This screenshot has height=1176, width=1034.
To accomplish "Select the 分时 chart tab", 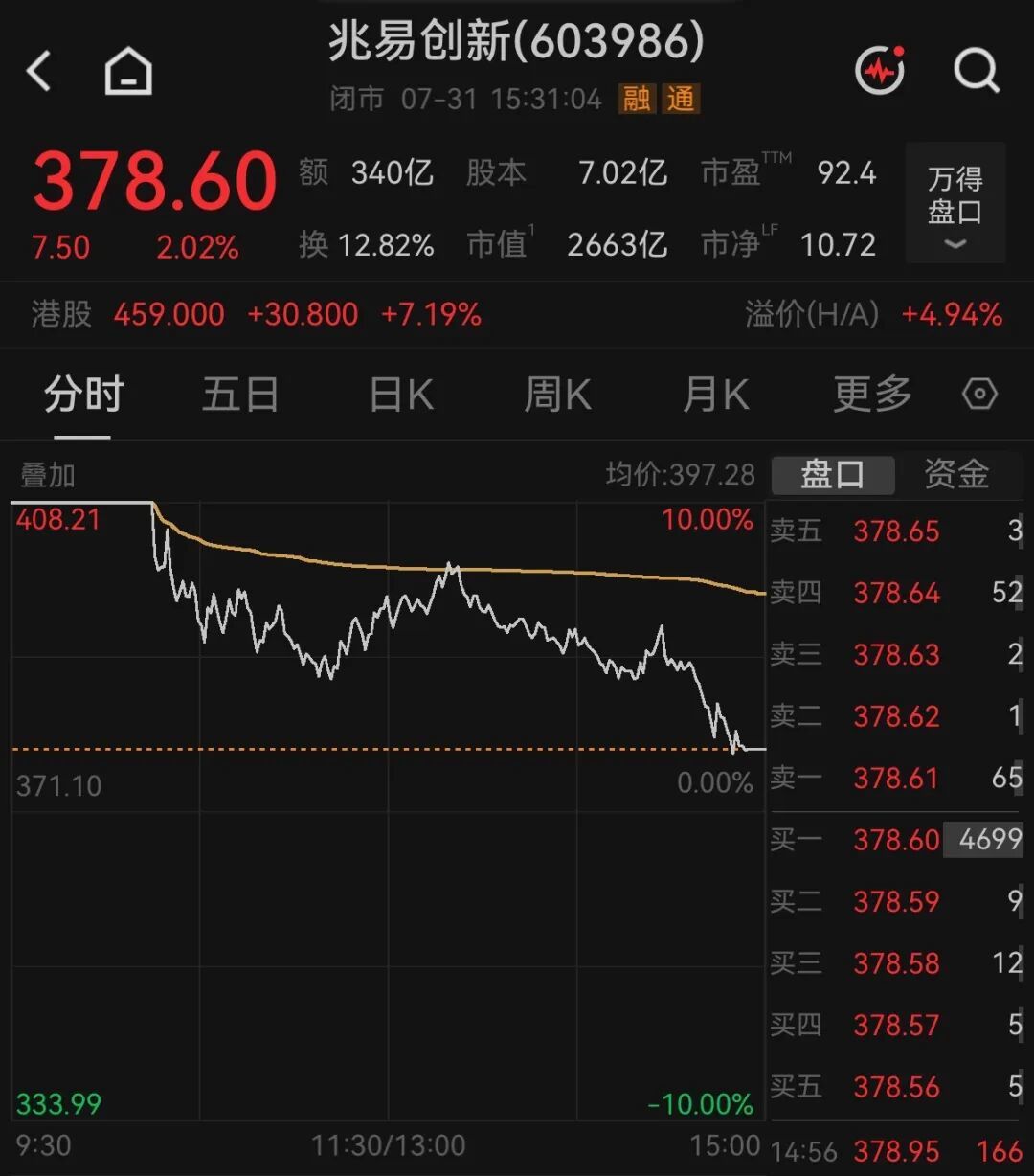I will 83,395.
